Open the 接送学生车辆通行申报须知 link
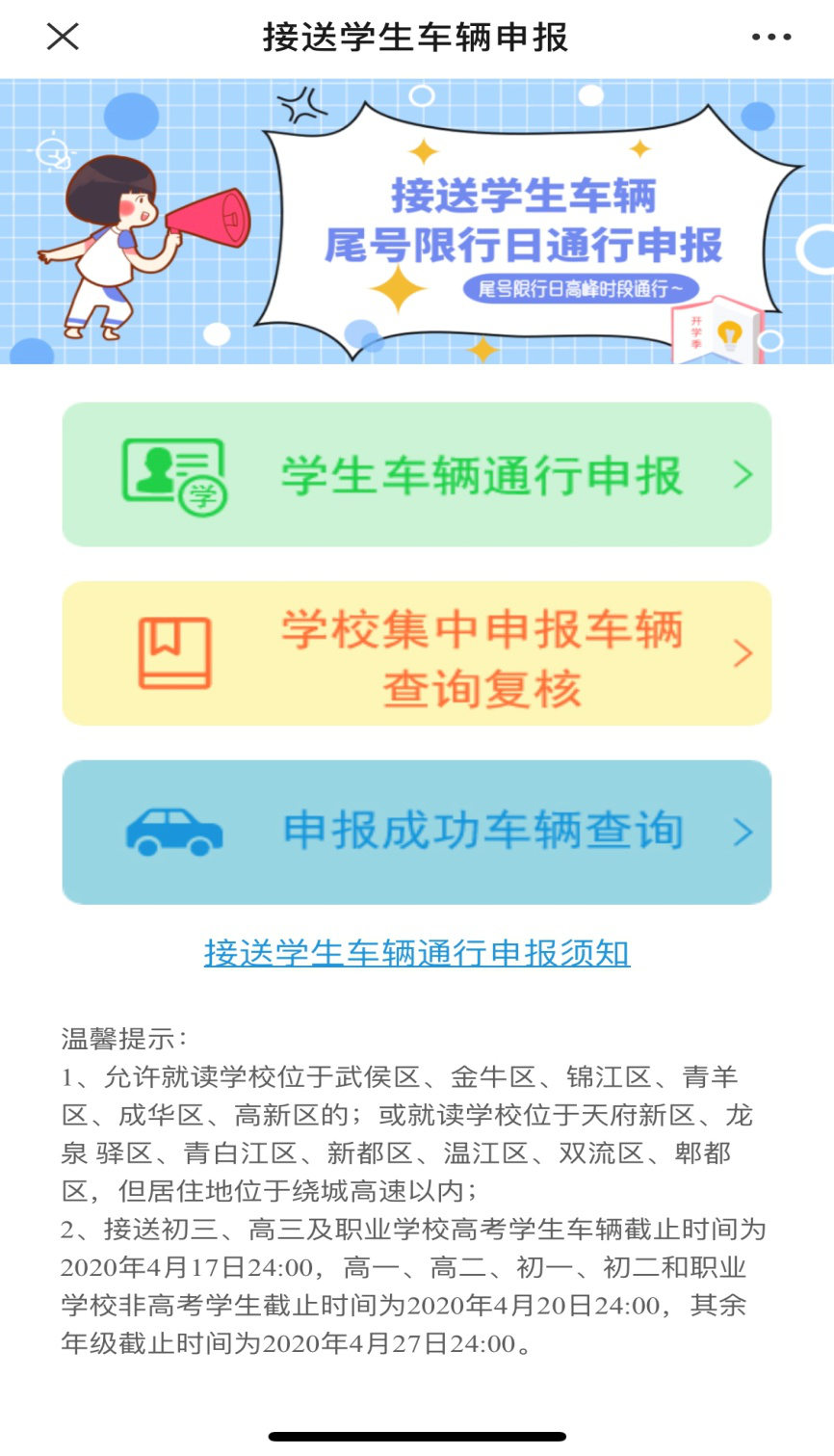Viewport: 834px width, 1456px height. tap(417, 953)
